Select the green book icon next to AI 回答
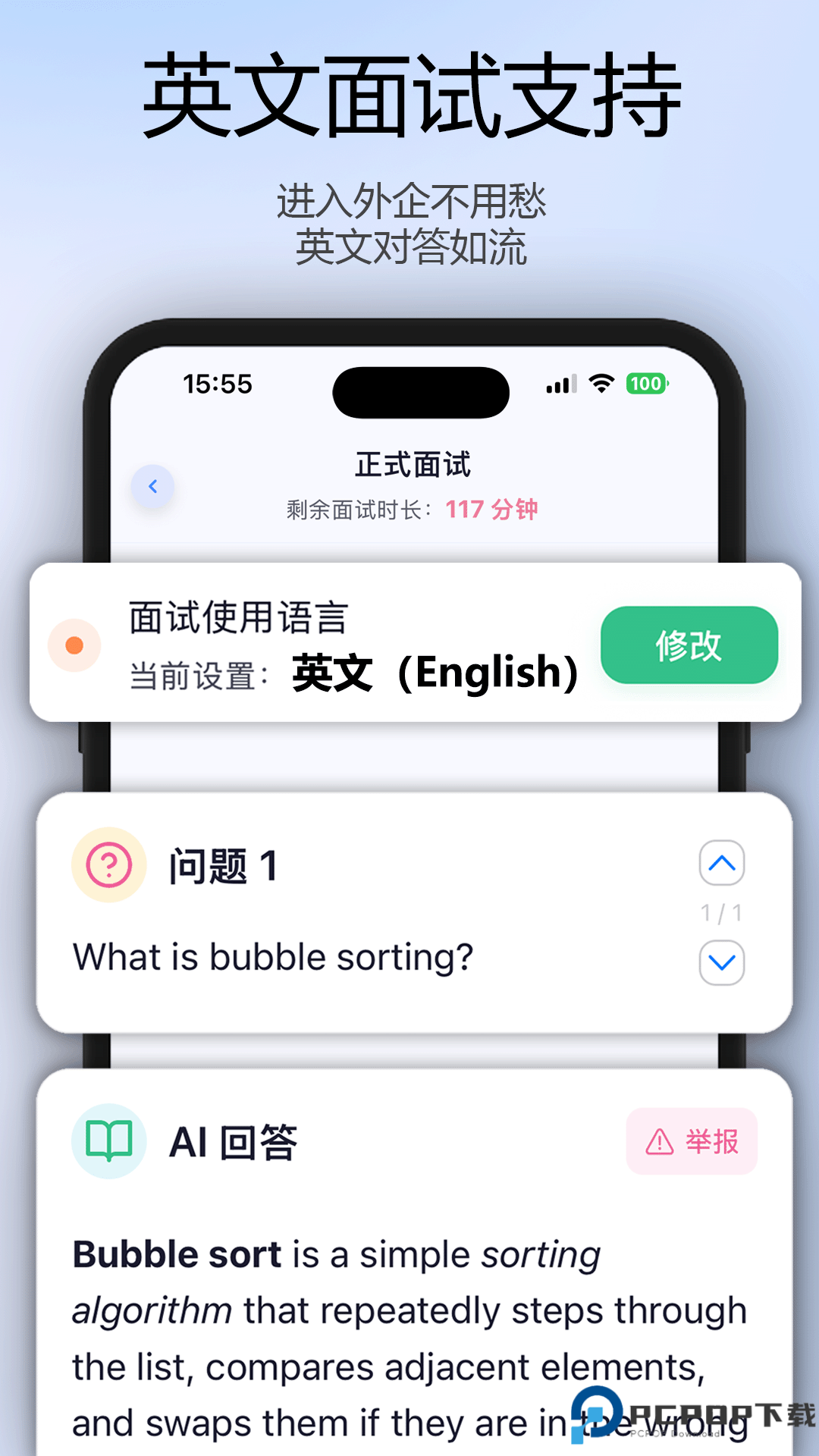This screenshot has height=1456, width=819. pyautogui.click(x=108, y=1141)
